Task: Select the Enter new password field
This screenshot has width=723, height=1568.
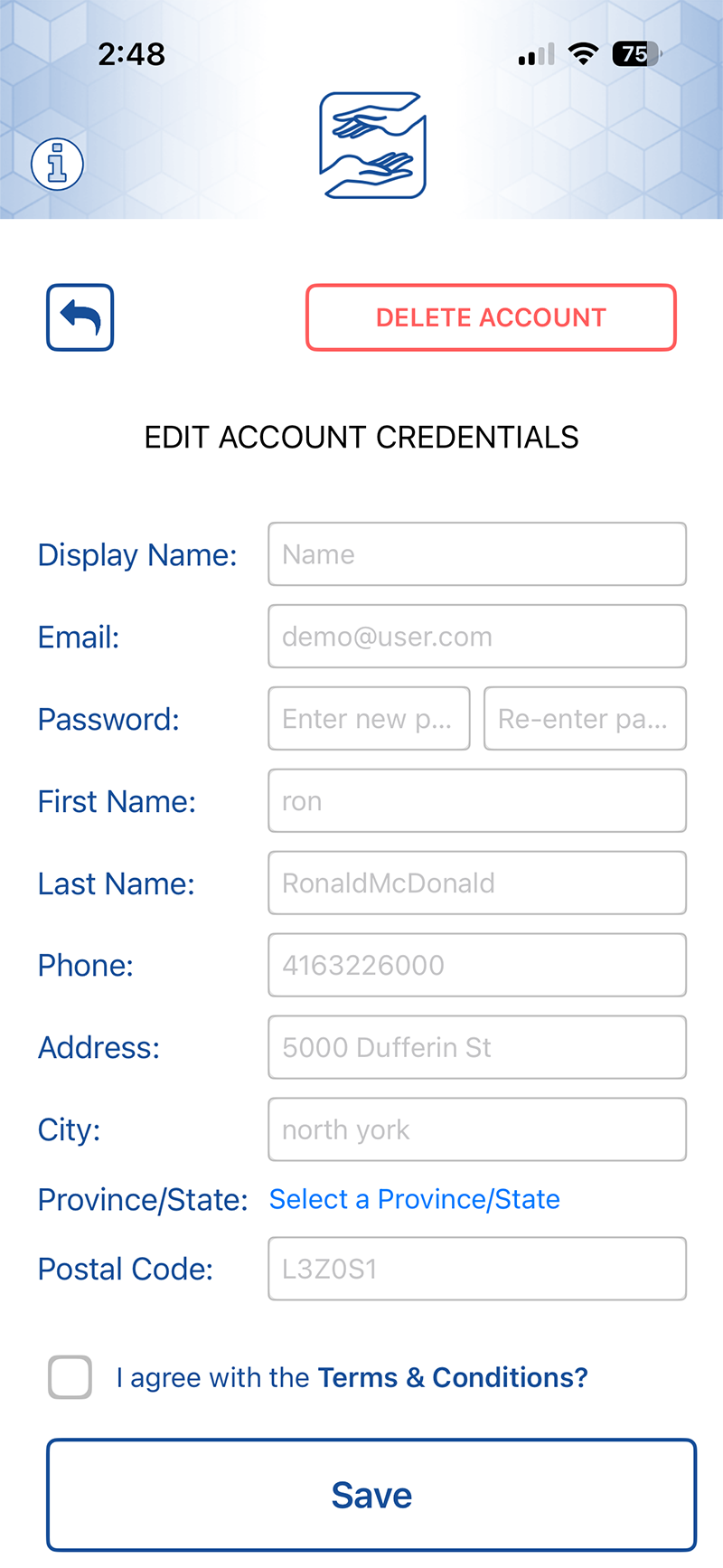Action: (369, 719)
